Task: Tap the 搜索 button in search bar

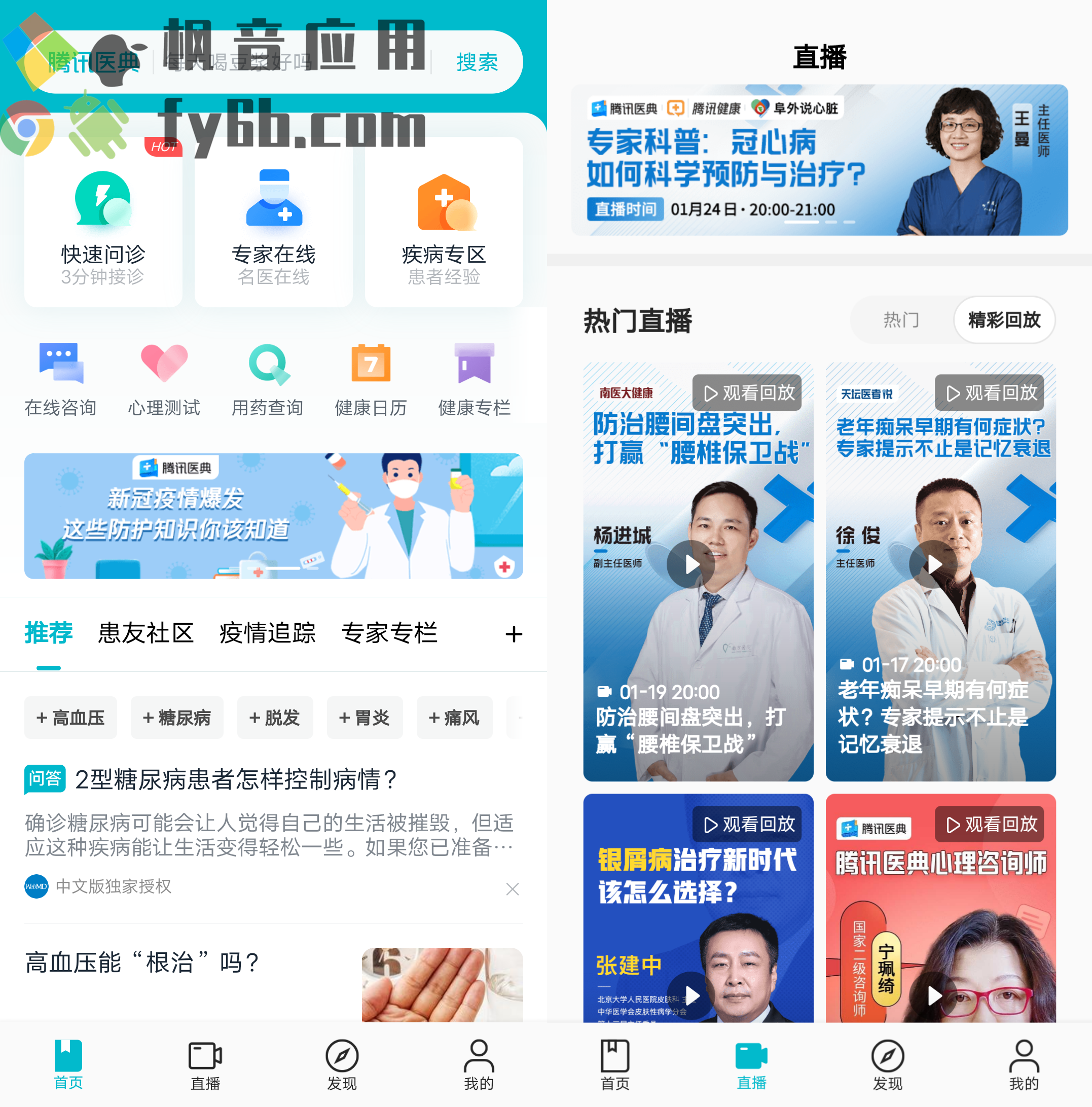Action: click(477, 62)
